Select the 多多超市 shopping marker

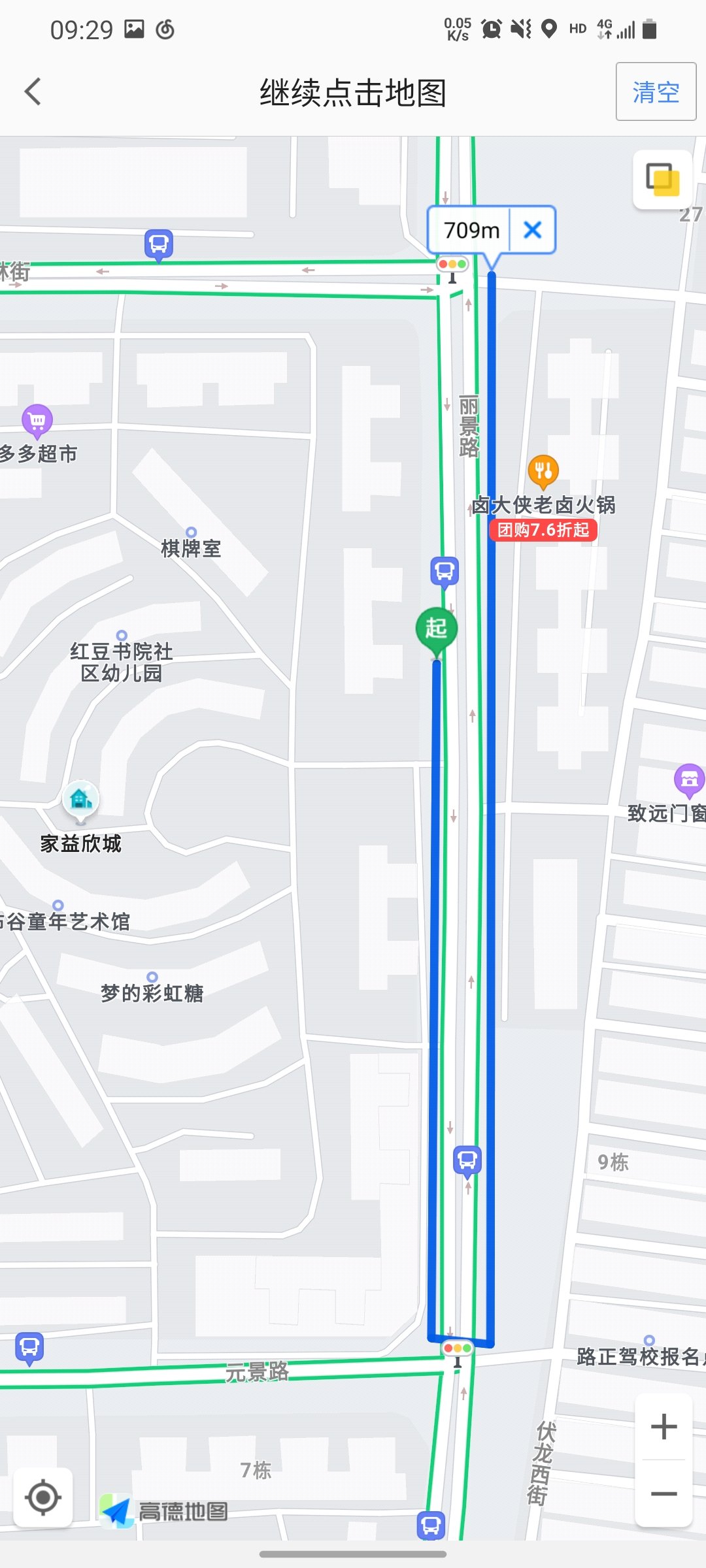tap(37, 421)
